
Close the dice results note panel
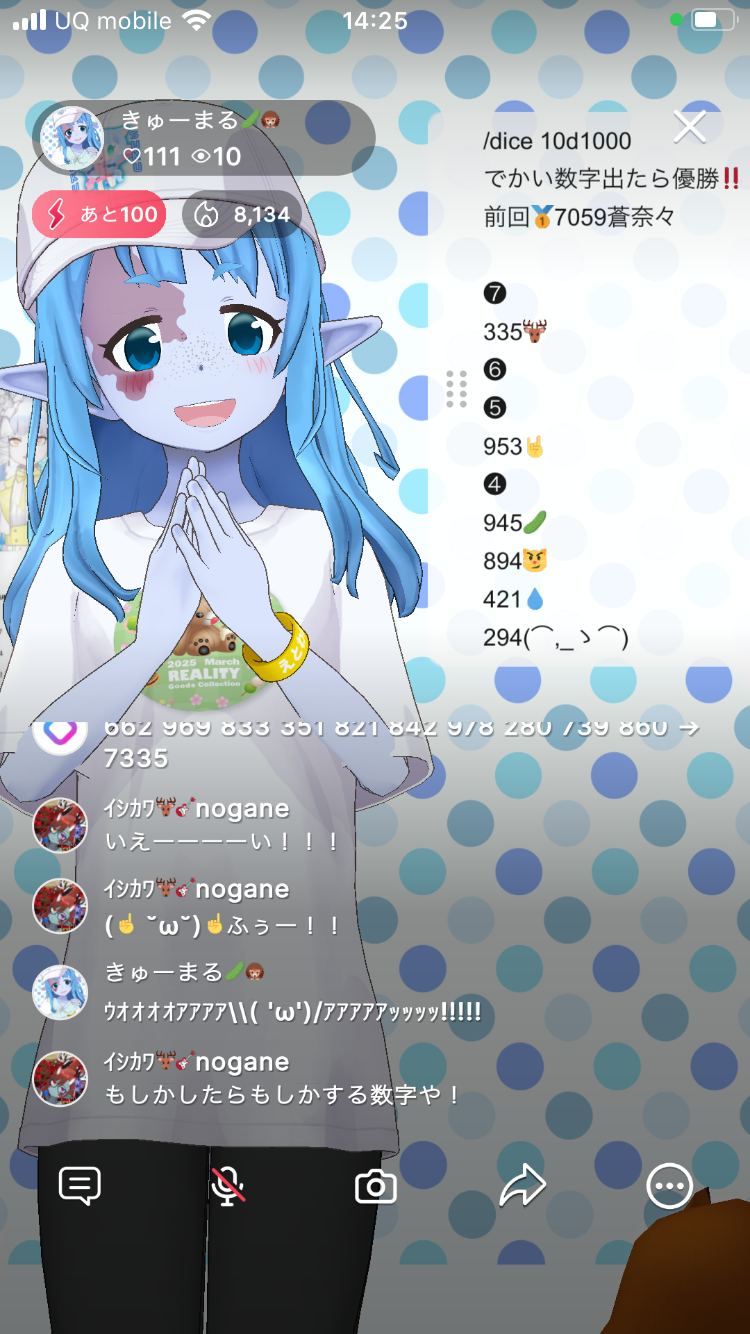[x=690, y=127]
